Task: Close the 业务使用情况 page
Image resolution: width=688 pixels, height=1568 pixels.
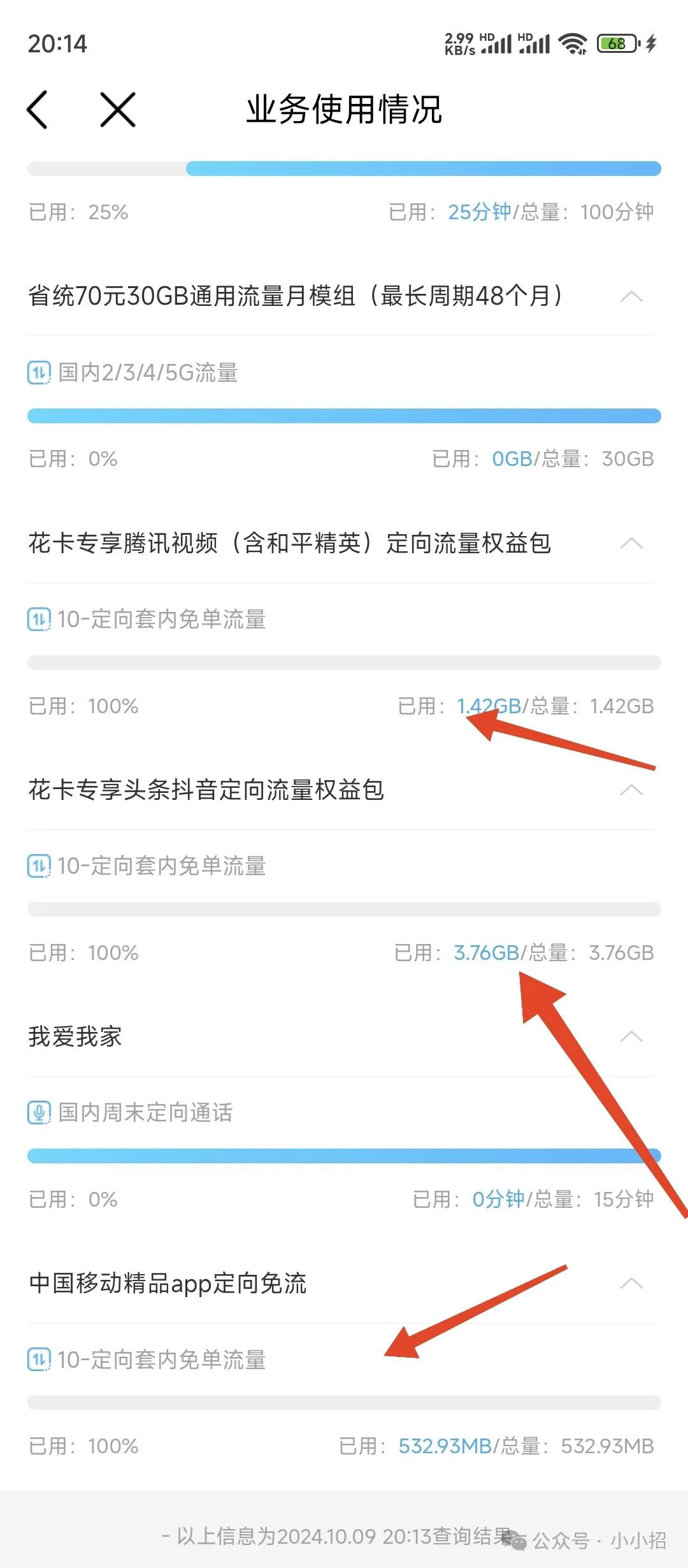Action: (118, 110)
